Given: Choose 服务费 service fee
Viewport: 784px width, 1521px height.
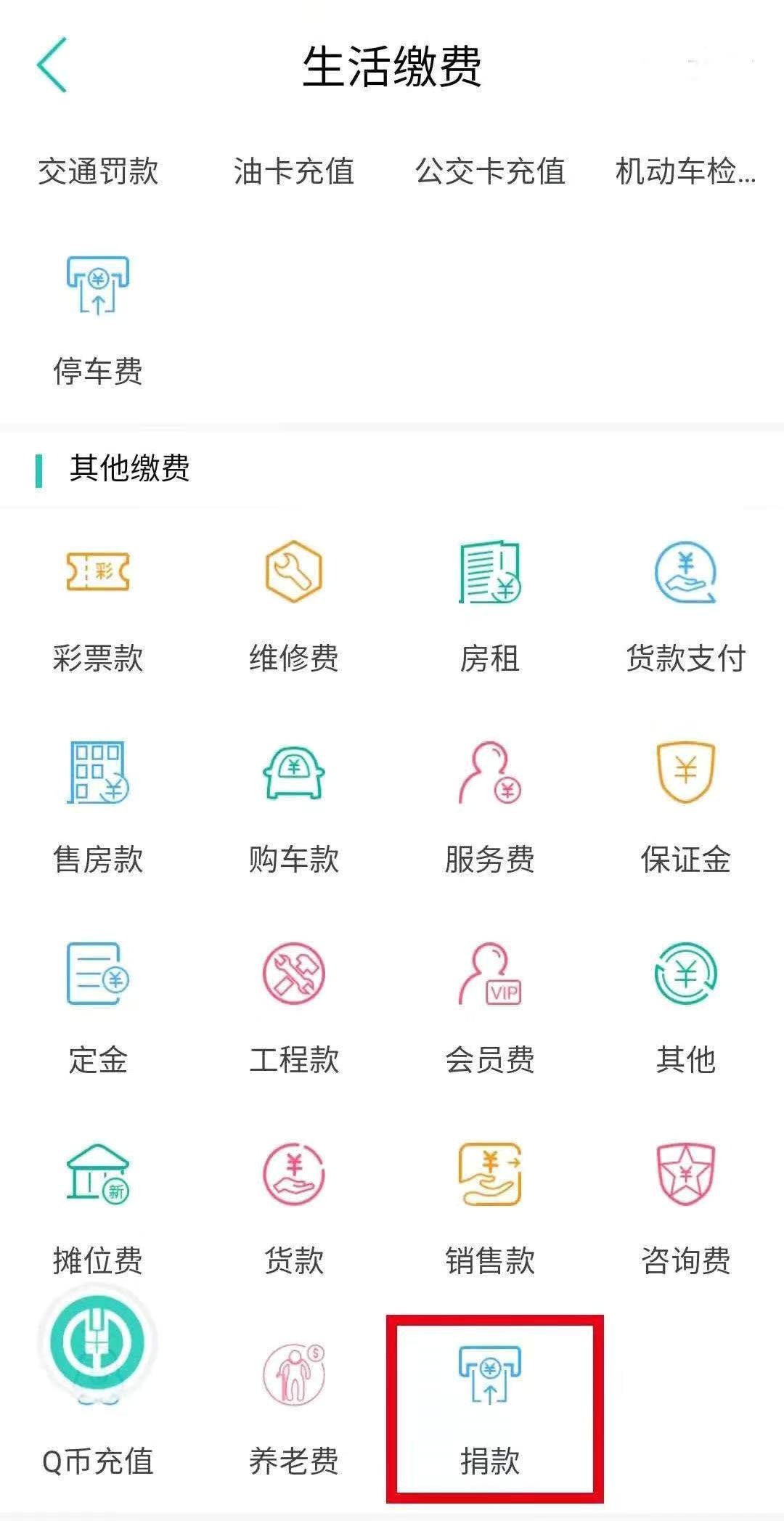Looking at the screenshot, I should click(x=490, y=807).
